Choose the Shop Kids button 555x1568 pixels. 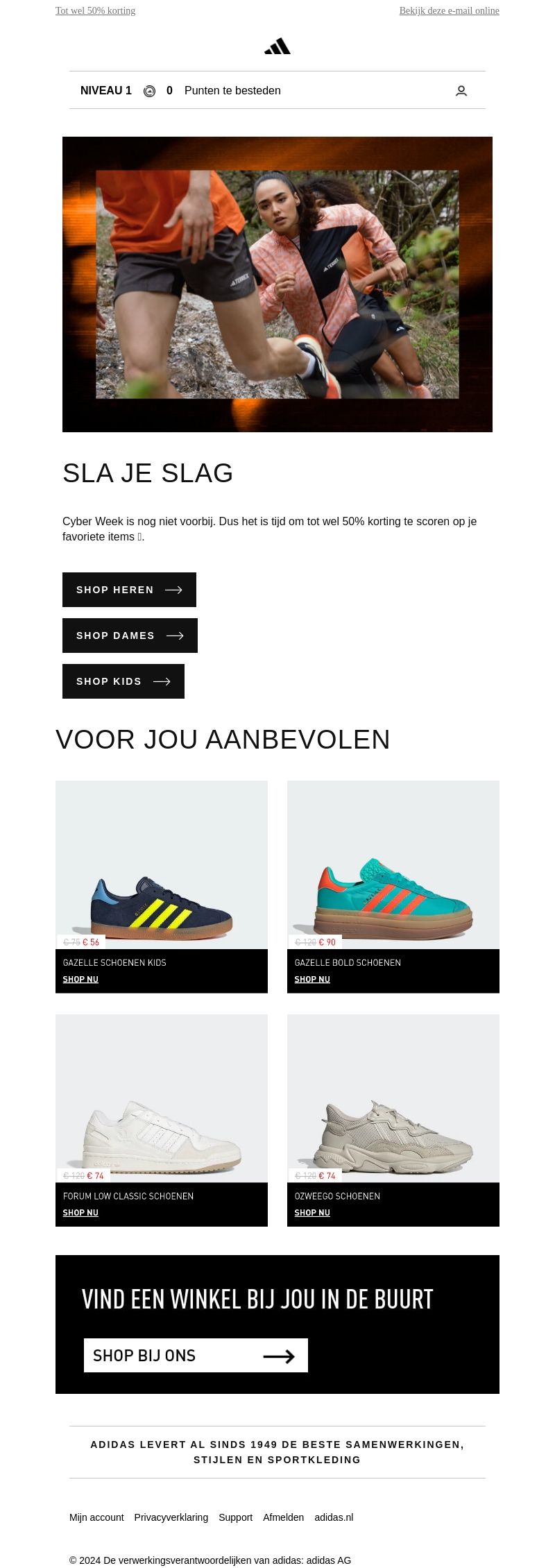(123, 681)
